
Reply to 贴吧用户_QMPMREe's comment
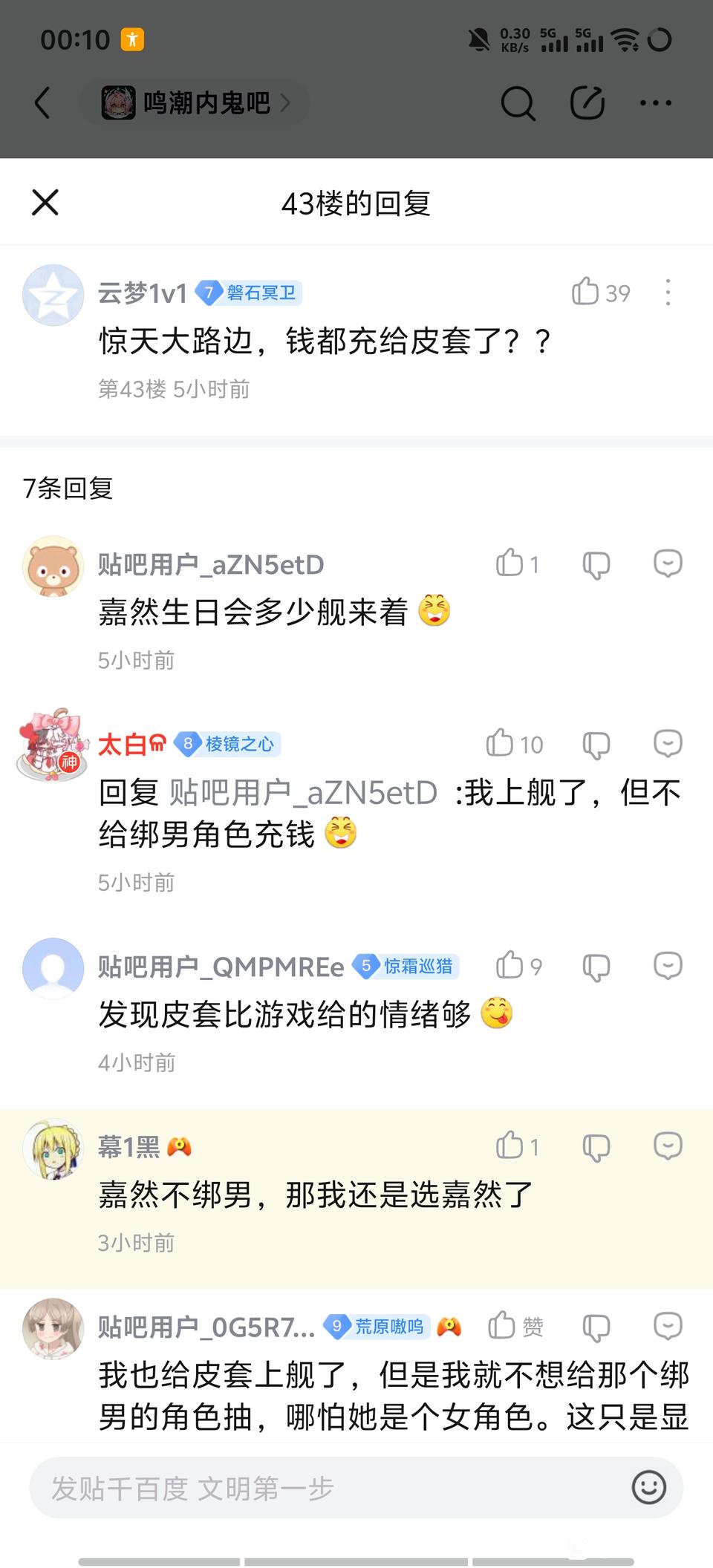(668, 966)
